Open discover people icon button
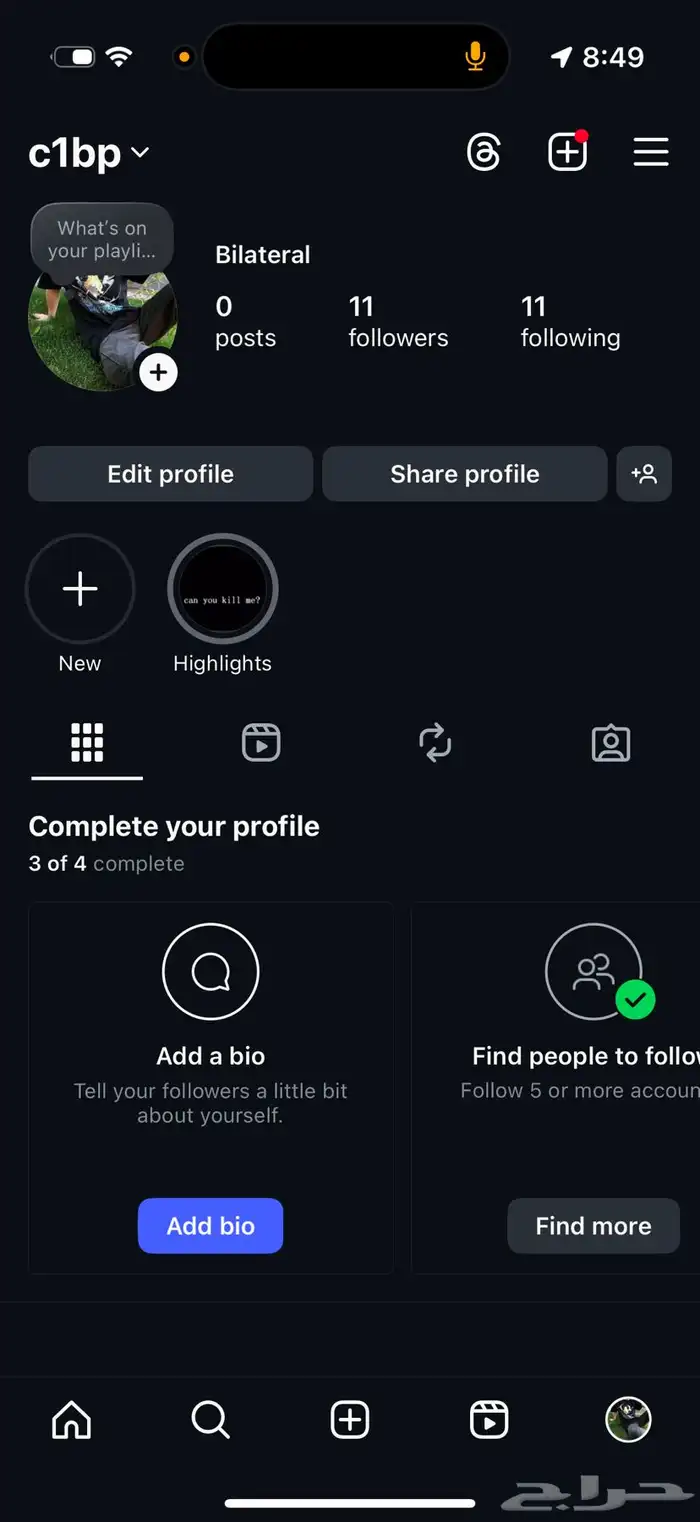The image size is (700, 1522). [644, 474]
